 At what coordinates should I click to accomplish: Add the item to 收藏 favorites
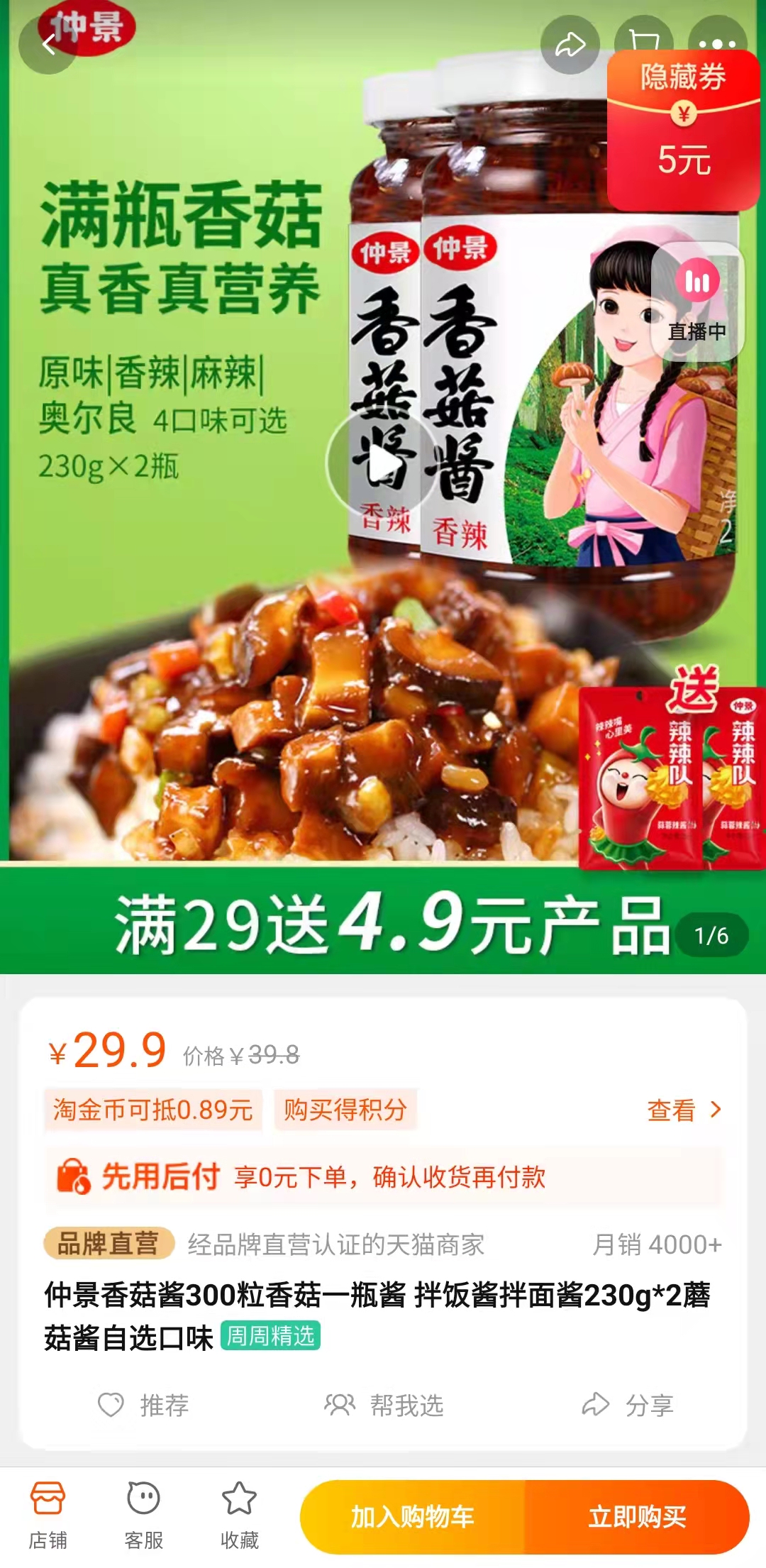[x=239, y=1515]
